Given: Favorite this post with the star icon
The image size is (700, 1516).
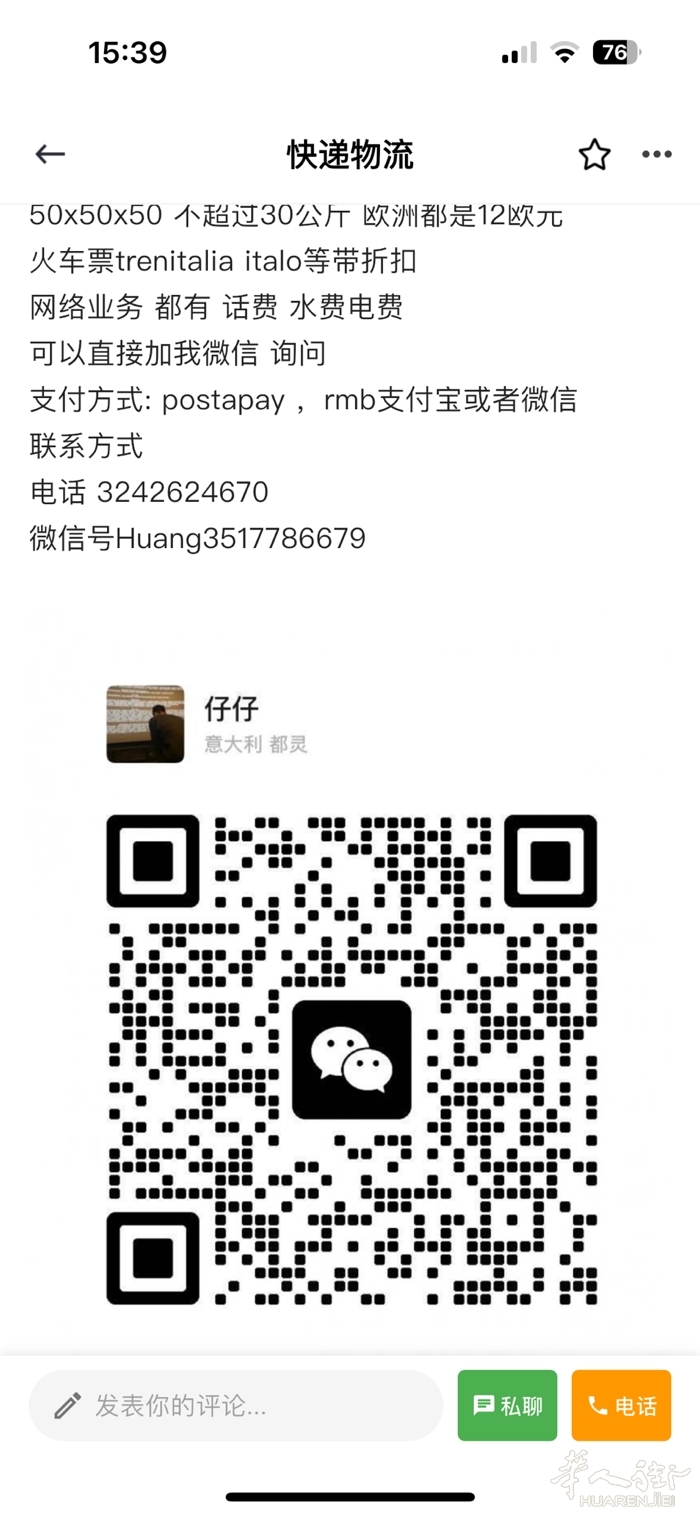Looking at the screenshot, I should [x=594, y=154].
